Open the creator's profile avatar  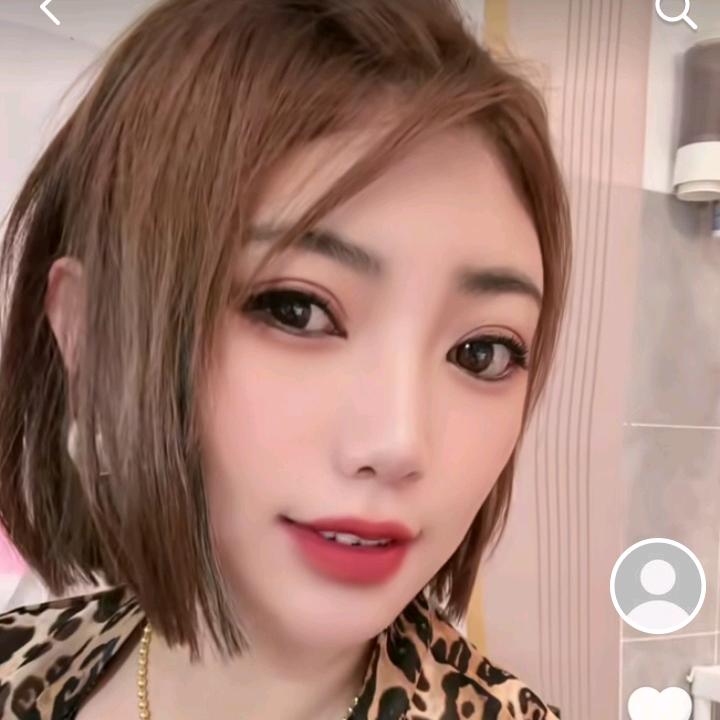coord(657,586)
